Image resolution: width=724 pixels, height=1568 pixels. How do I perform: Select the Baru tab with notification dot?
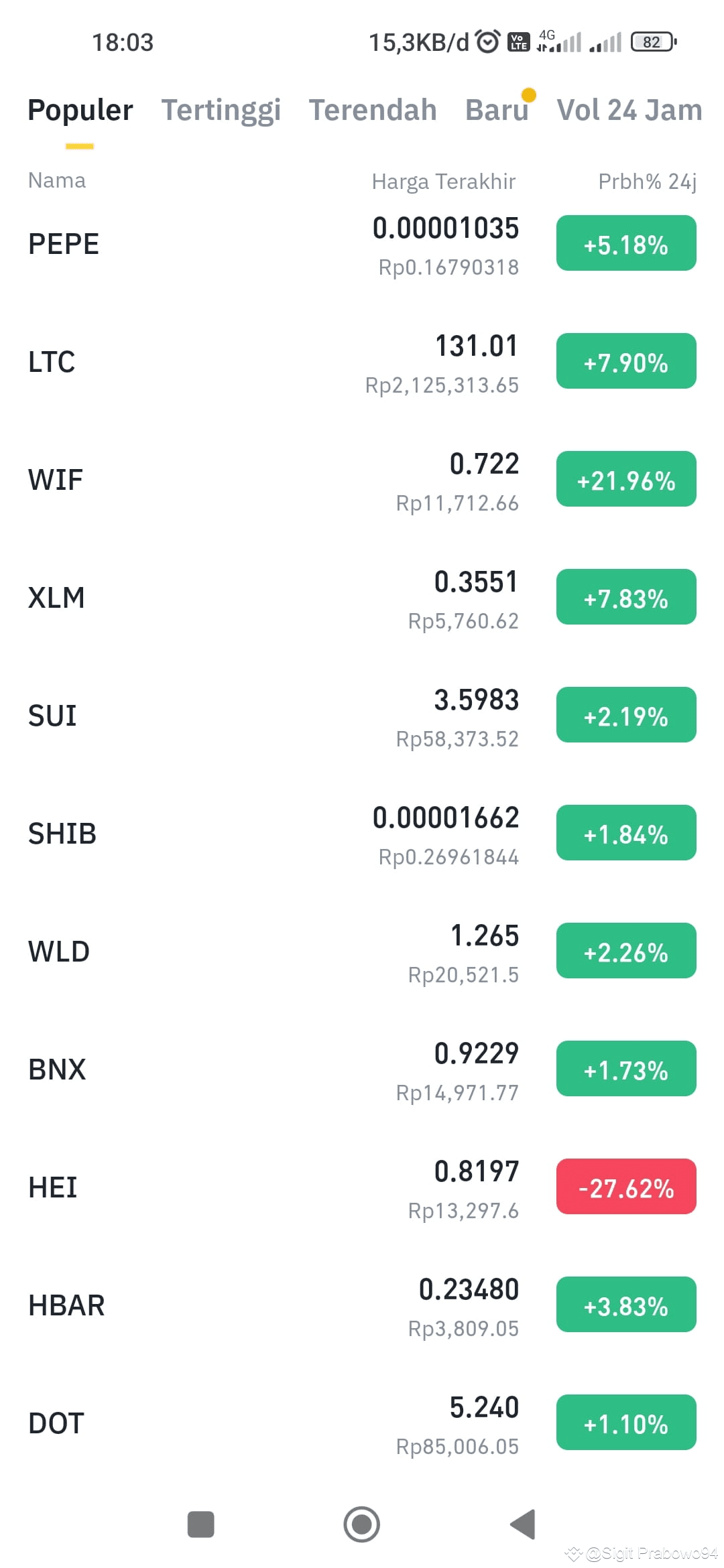(497, 109)
